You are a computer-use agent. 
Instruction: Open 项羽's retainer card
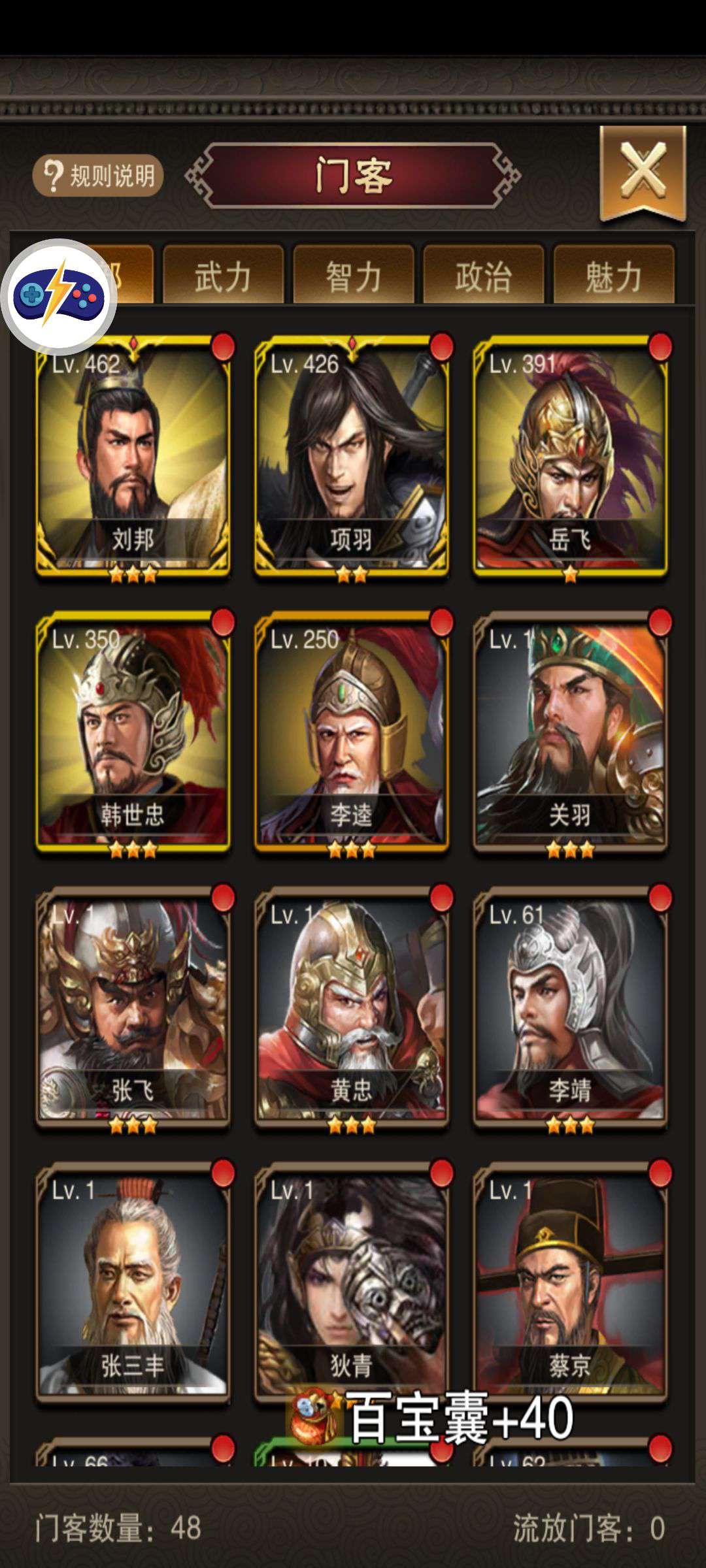click(x=352, y=457)
